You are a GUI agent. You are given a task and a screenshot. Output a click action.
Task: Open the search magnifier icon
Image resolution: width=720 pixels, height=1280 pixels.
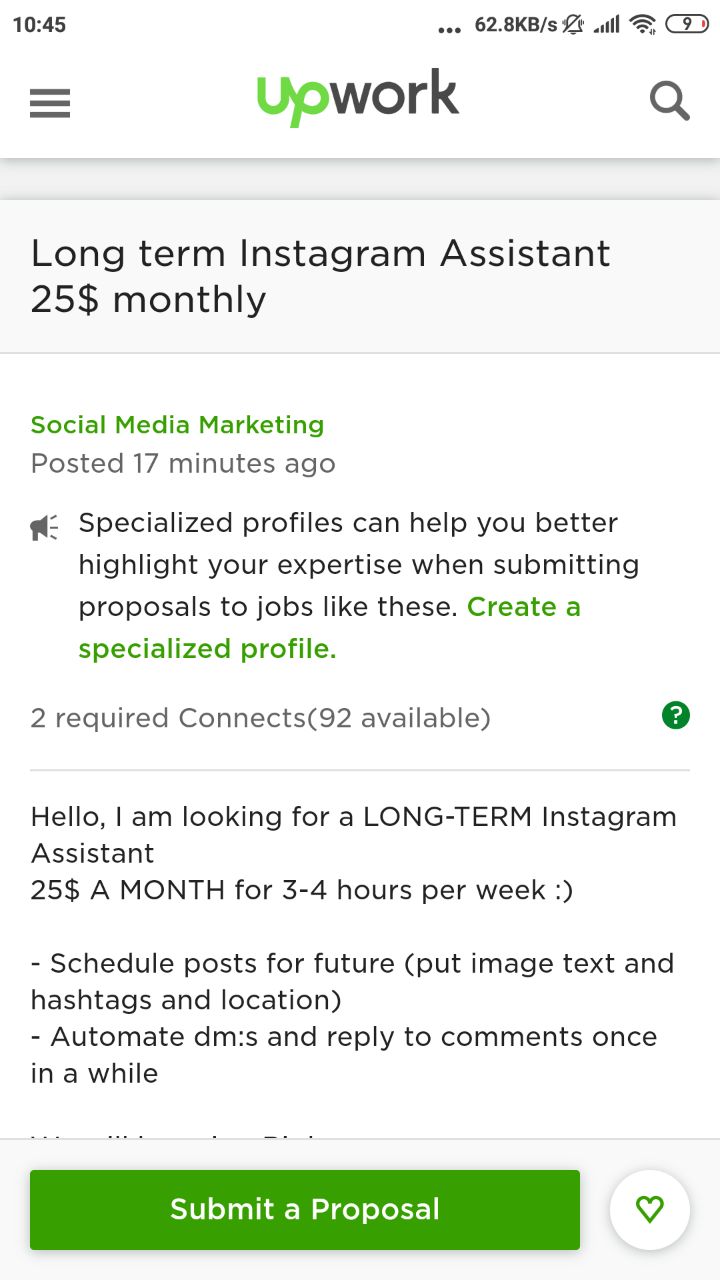click(x=670, y=101)
